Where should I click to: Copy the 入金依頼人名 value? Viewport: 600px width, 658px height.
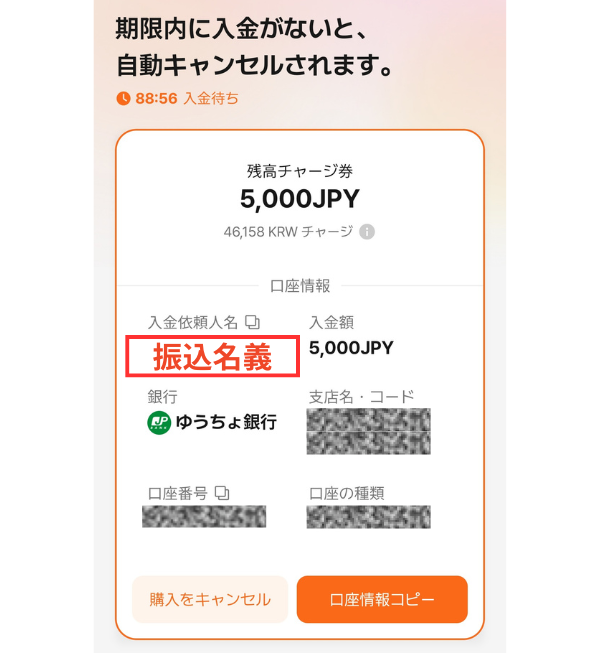pyautogui.click(x=253, y=322)
